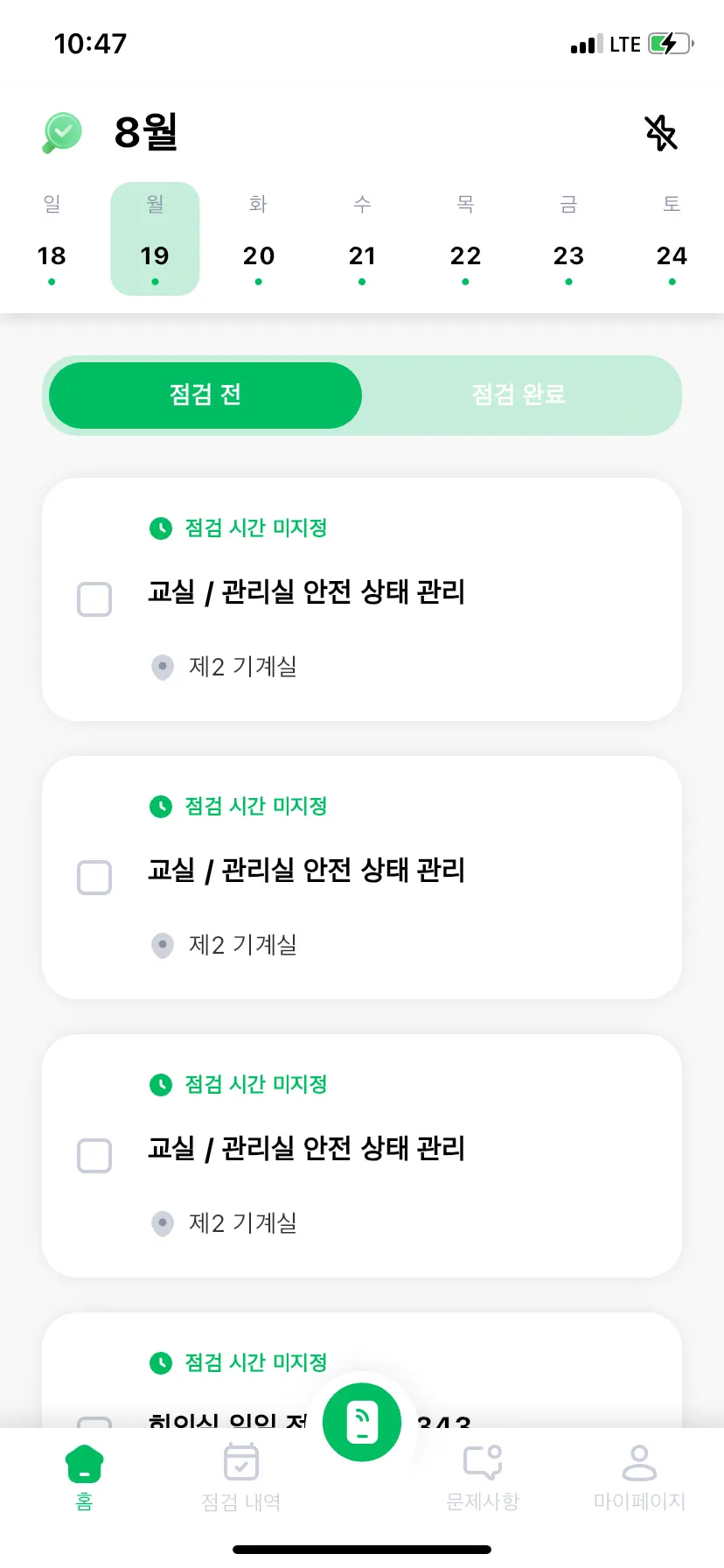Image resolution: width=724 pixels, height=1568 pixels.
Task: Switch to 마이페이지
Action: 639,1477
